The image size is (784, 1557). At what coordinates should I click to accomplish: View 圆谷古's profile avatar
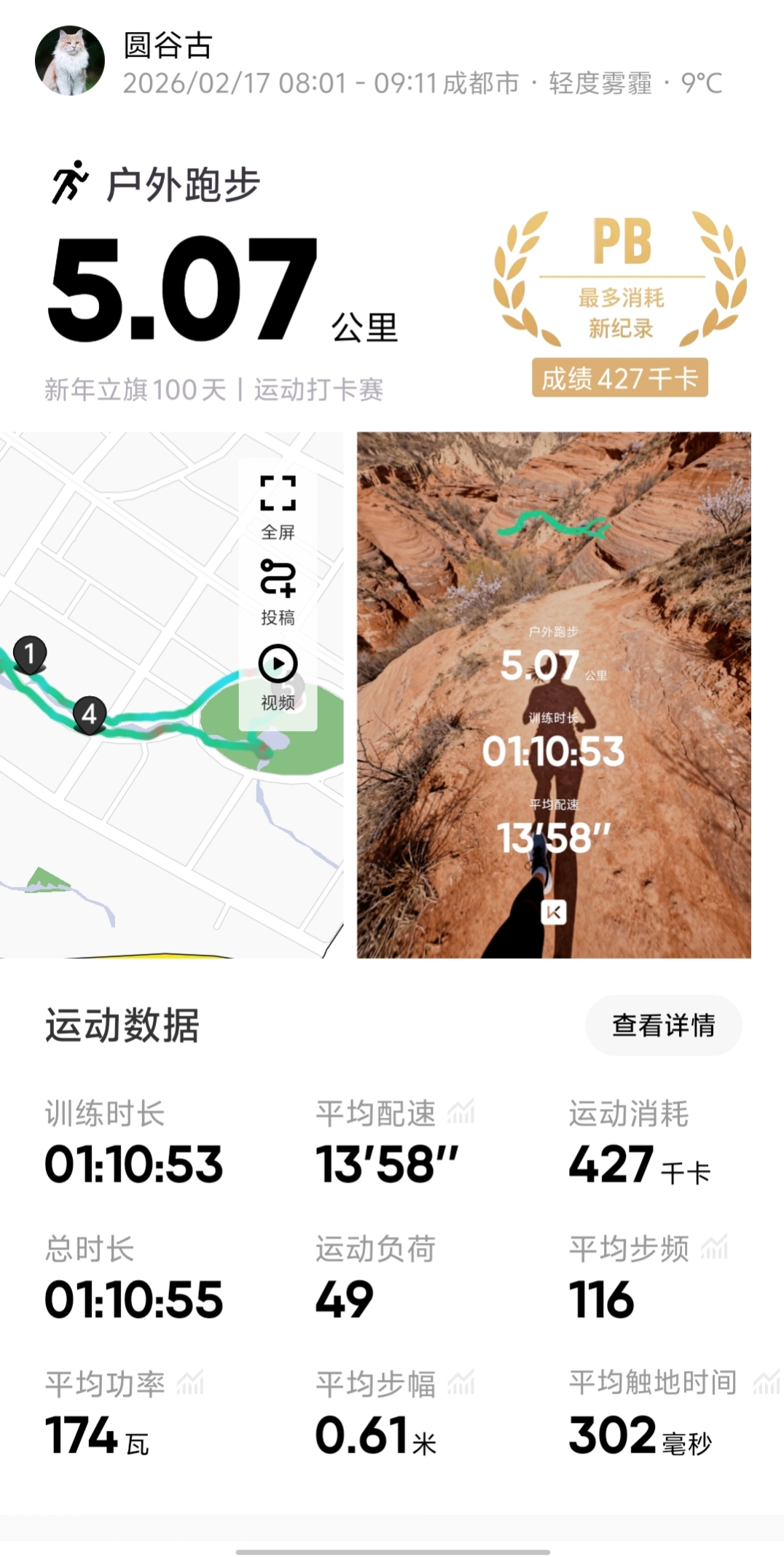70,61
